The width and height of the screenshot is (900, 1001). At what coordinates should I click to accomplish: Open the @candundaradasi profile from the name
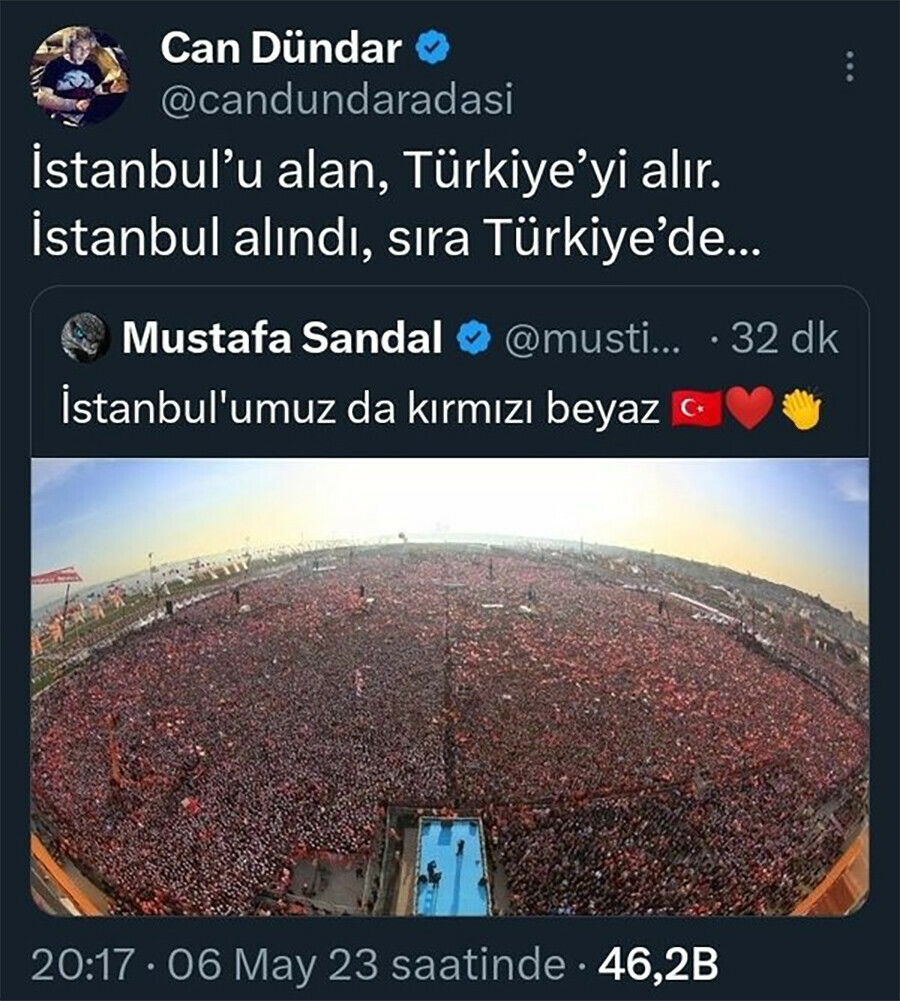coord(284,49)
